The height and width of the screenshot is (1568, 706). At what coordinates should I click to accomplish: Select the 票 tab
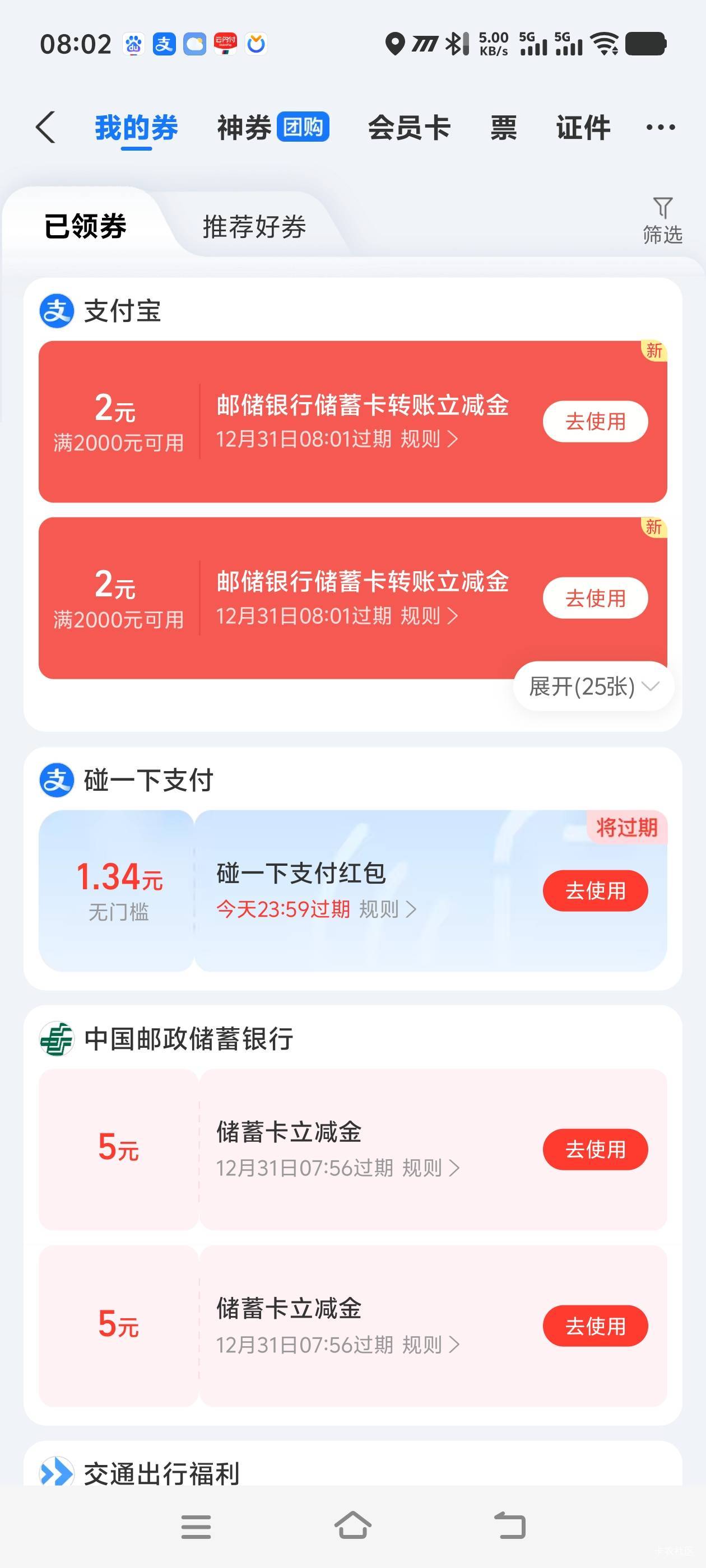(x=504, y=128)
